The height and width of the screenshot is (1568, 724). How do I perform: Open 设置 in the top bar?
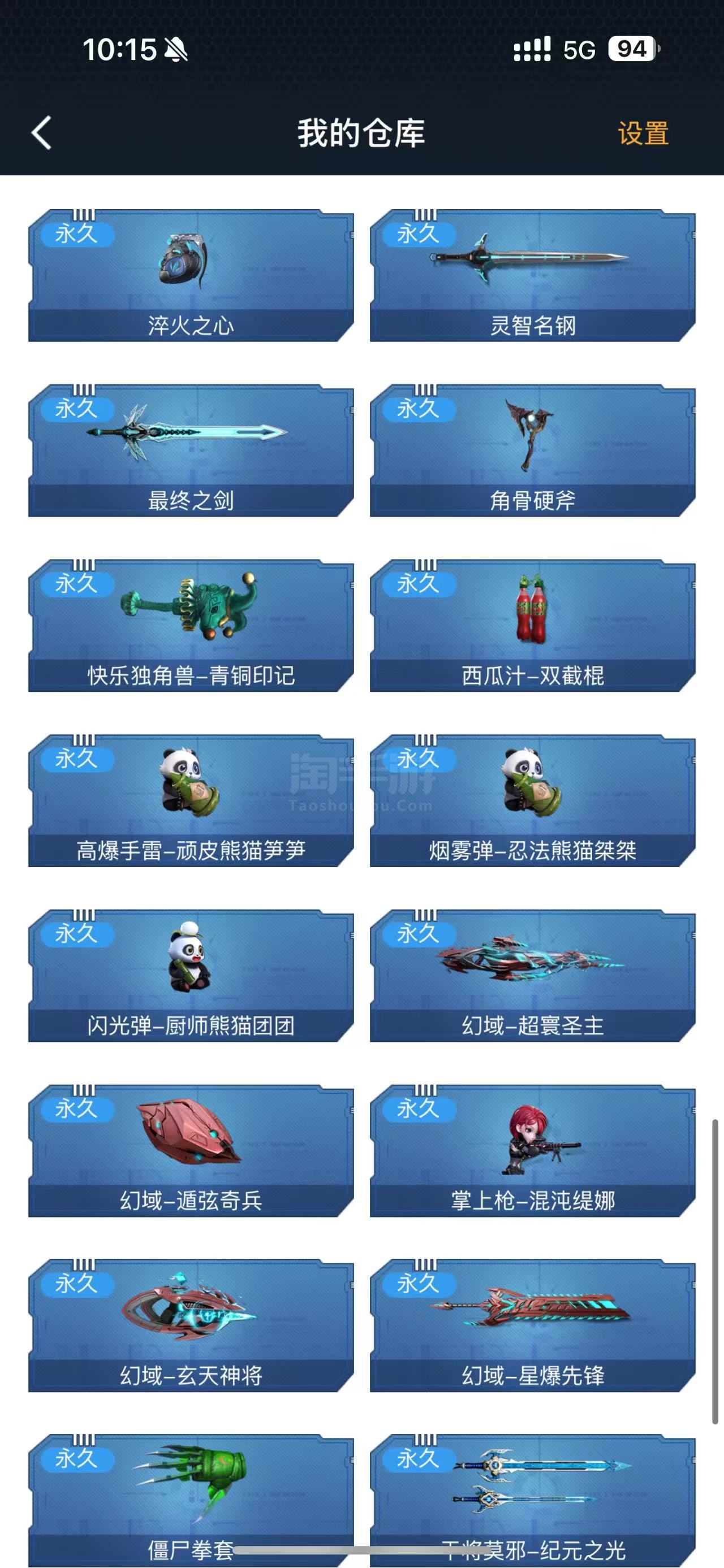pyautogui.click(x=643, y=133)
